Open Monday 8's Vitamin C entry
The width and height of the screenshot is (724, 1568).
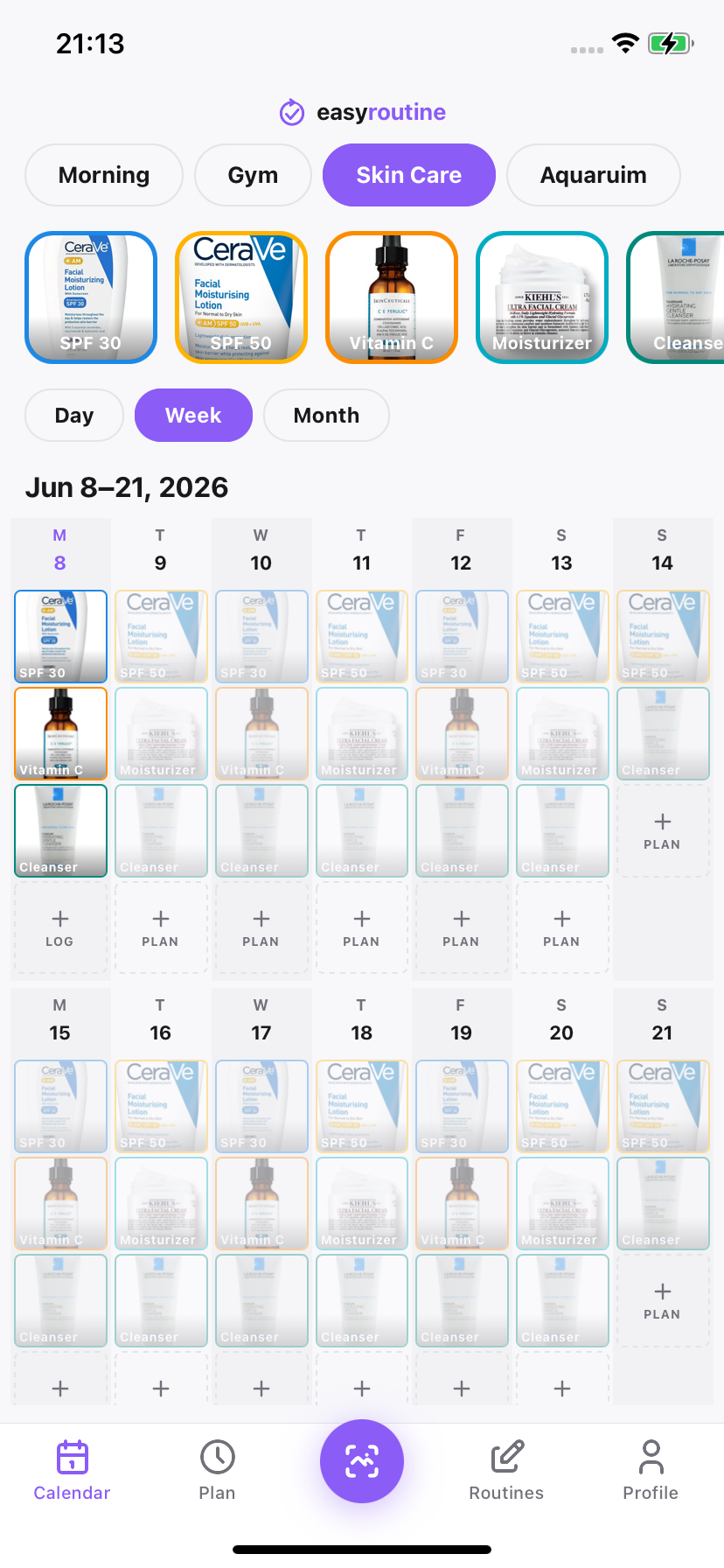(x=60, y=733)
